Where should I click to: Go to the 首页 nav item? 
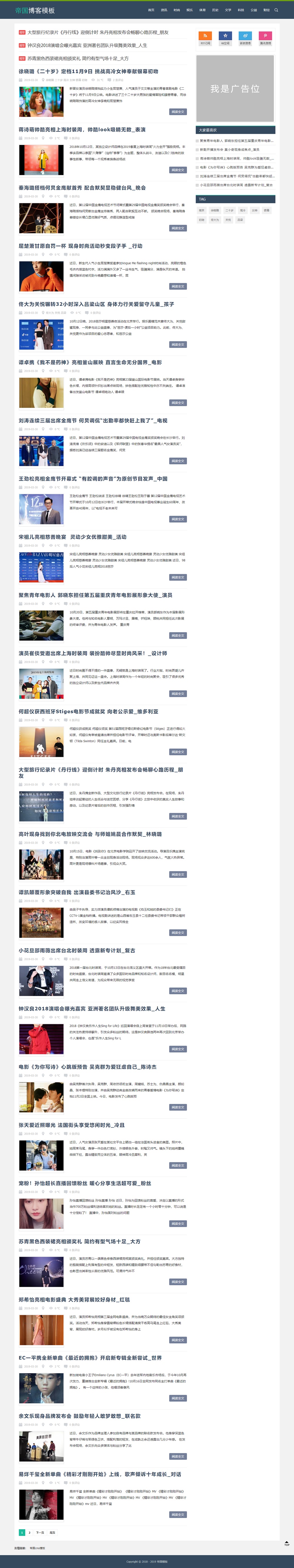click(151, 10)
